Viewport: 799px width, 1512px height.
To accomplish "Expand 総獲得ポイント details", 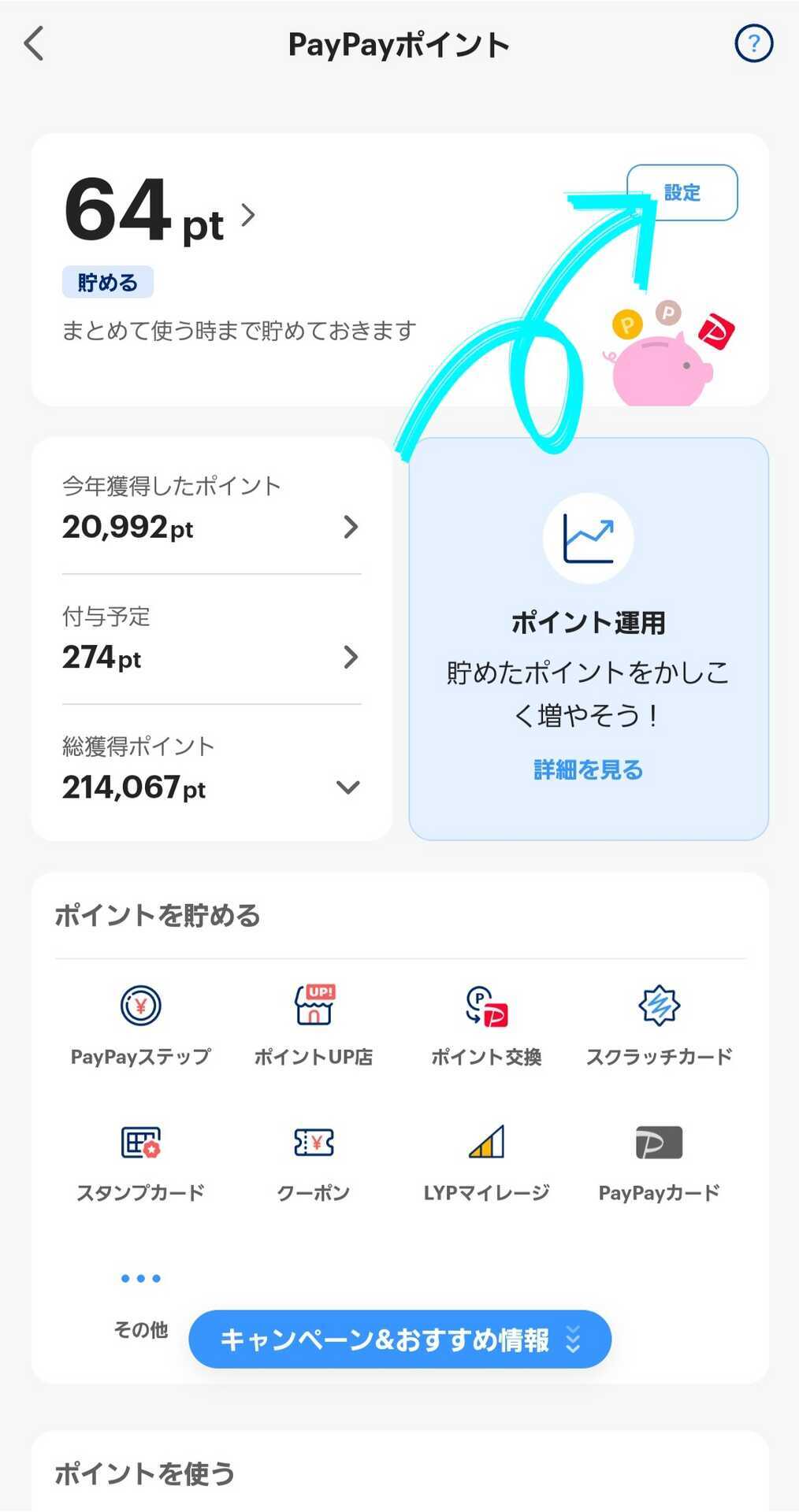I will pyautogui.click(x=348, y=787).
